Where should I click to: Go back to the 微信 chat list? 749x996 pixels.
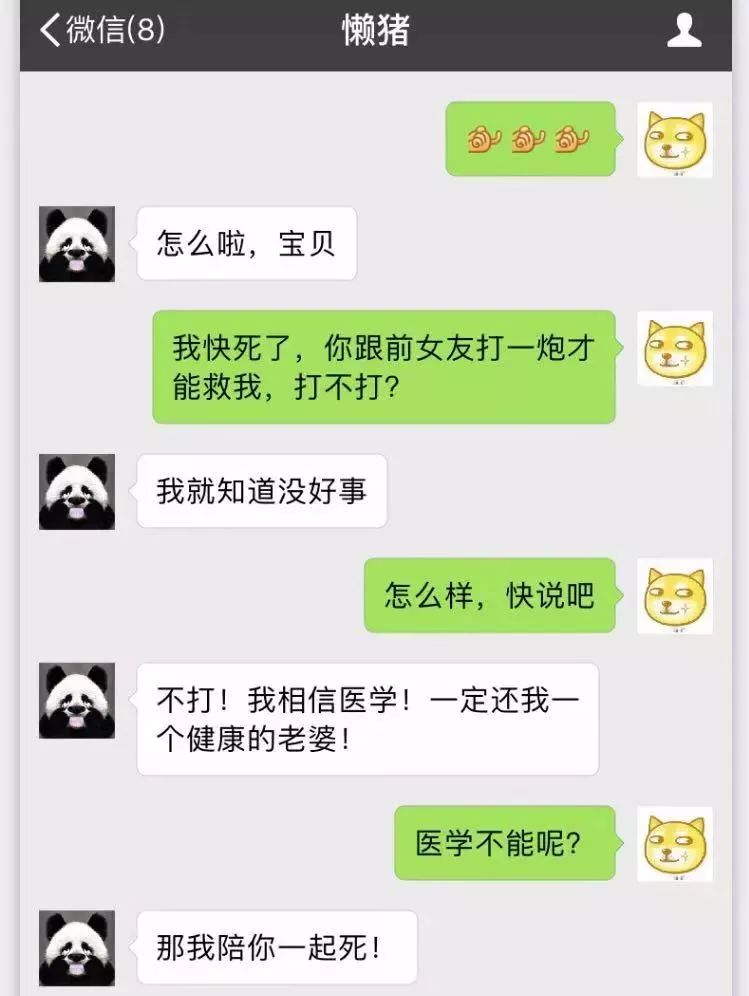click(100, 30)
